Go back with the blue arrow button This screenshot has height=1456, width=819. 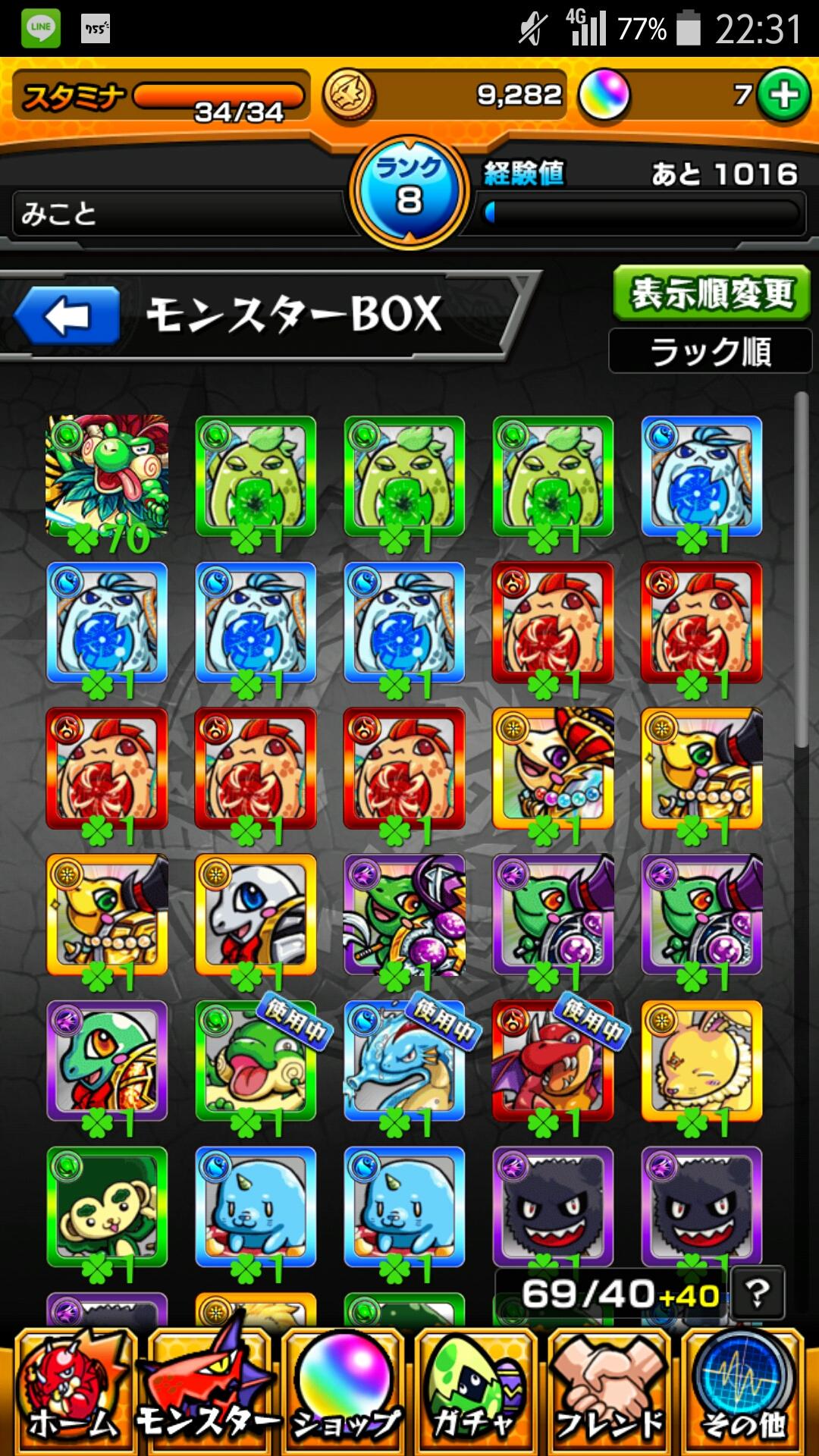click(67, 315)
